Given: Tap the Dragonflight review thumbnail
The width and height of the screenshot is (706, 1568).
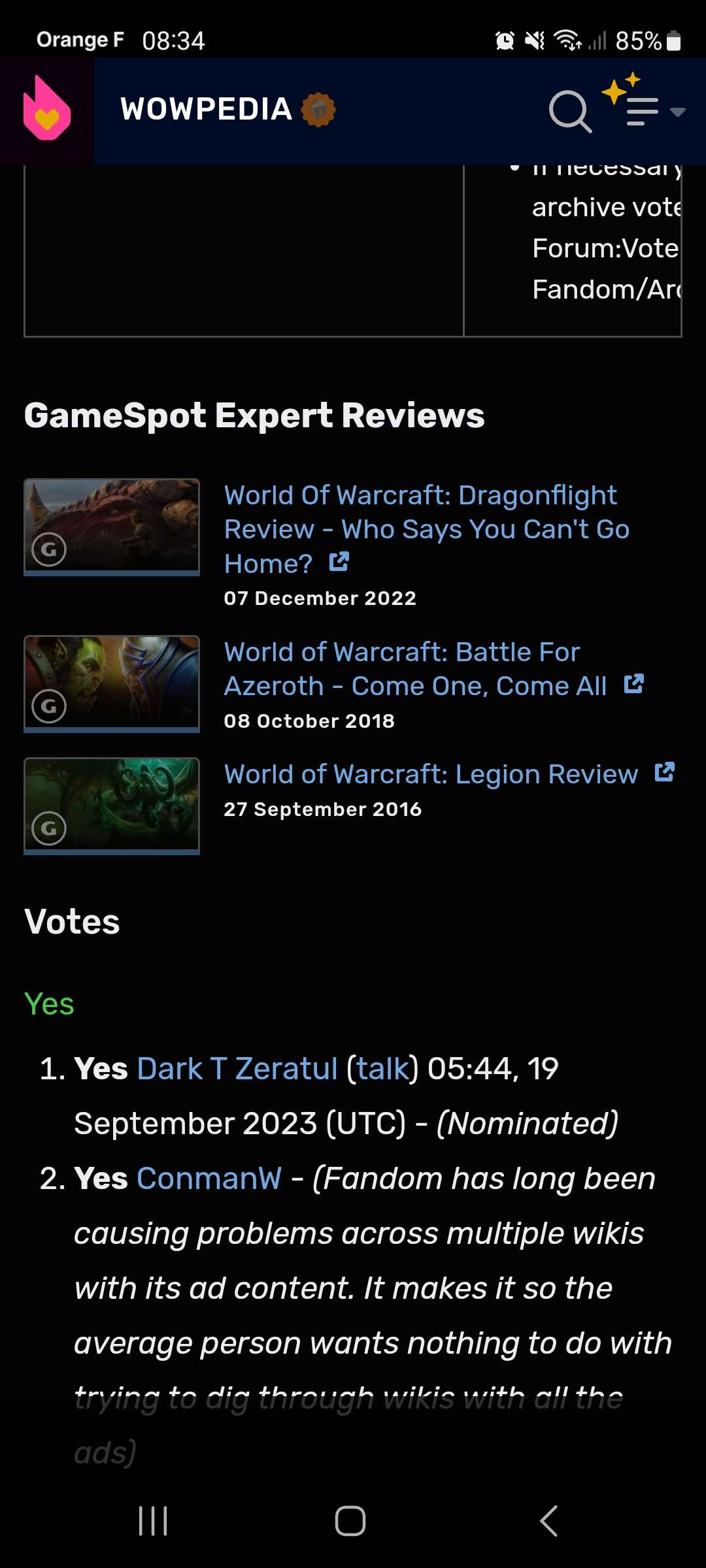Looking at the screenshot, I should (x=112, y=527).
